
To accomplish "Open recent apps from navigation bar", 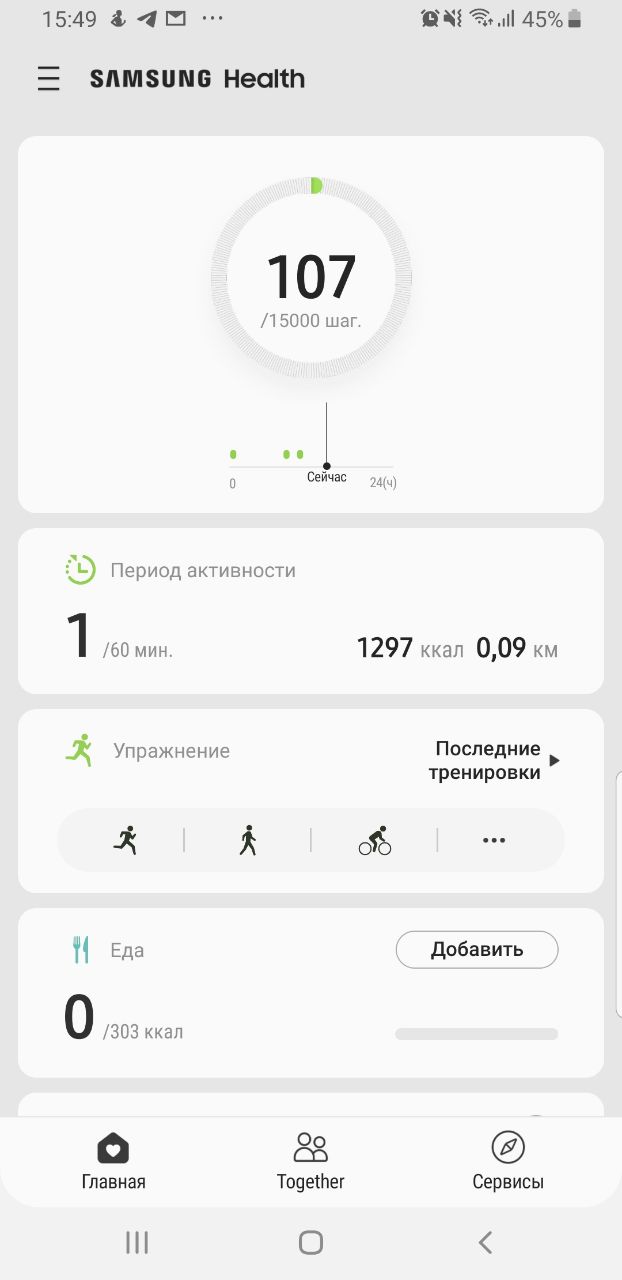I will point(137,1242).
